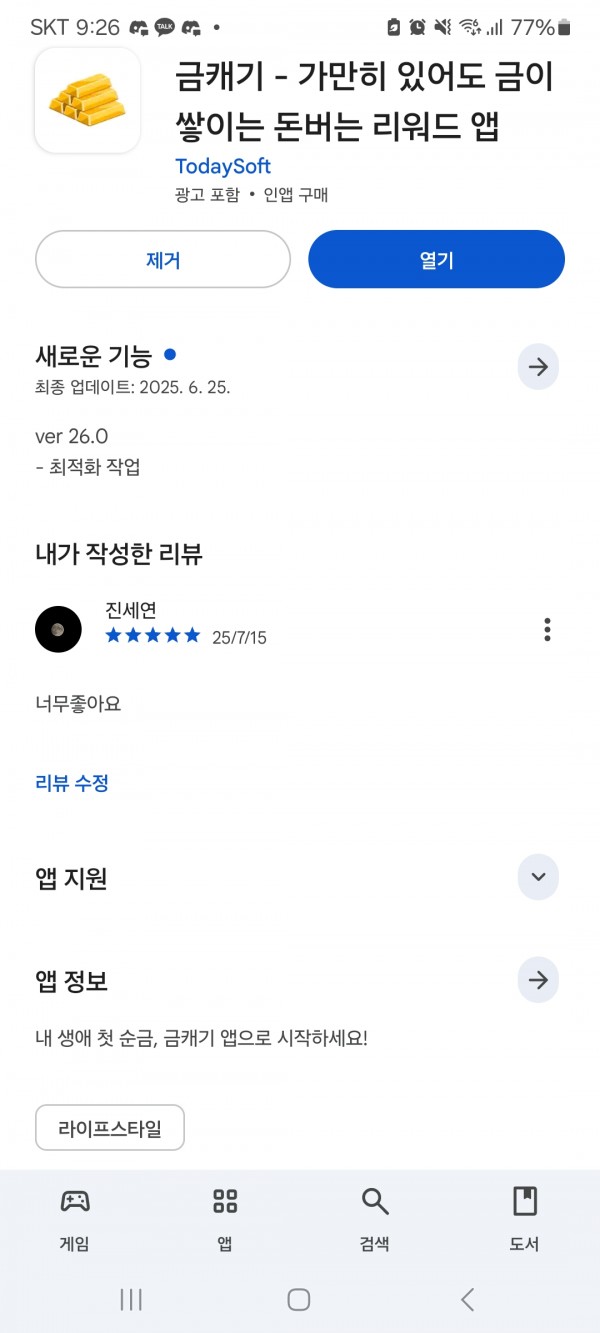Open the TodaySoft developer page
The image size is (600, 1333).
pyautogui.click(x=223, y=166)
